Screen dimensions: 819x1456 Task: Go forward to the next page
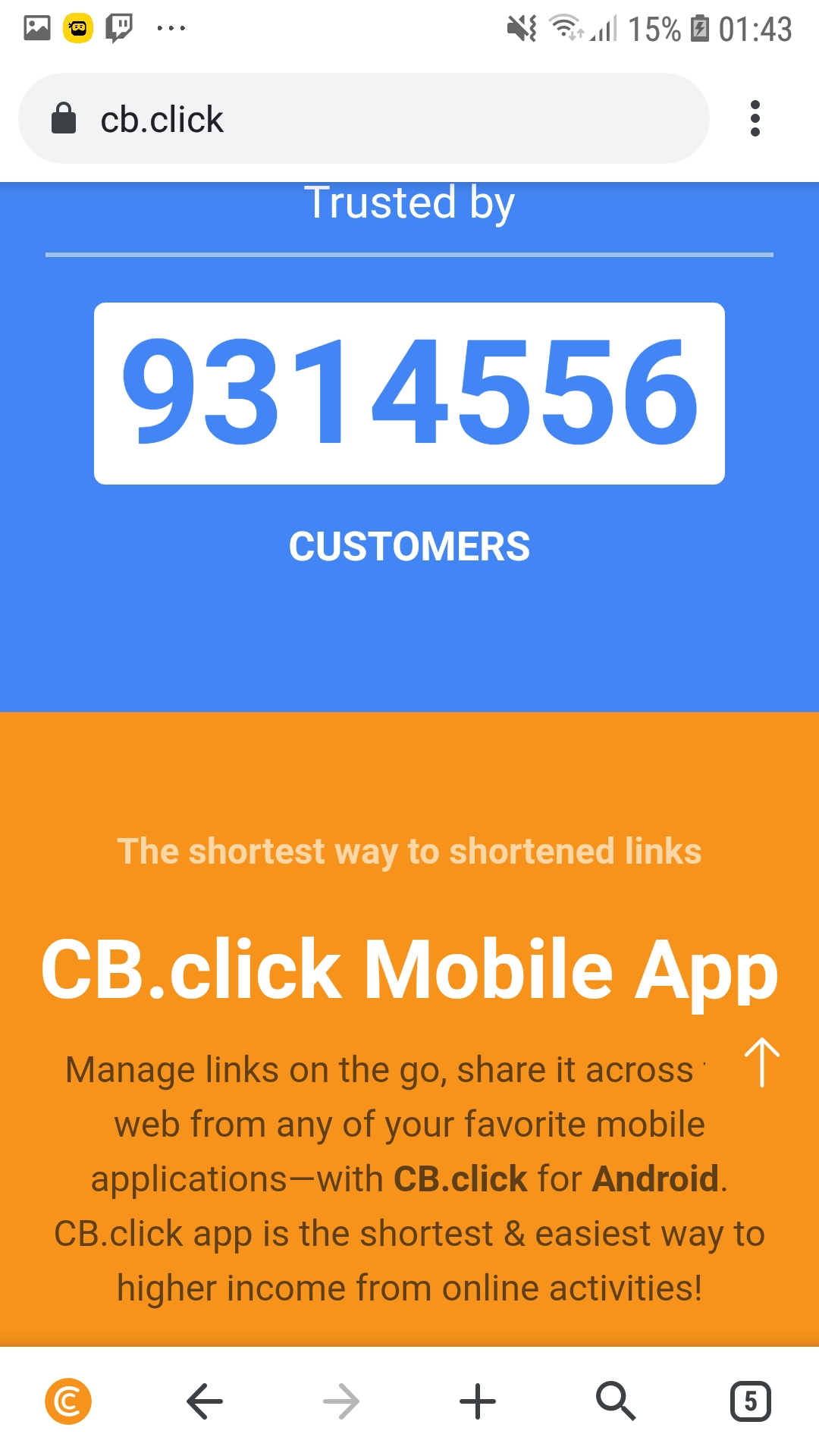(341, 1401)
